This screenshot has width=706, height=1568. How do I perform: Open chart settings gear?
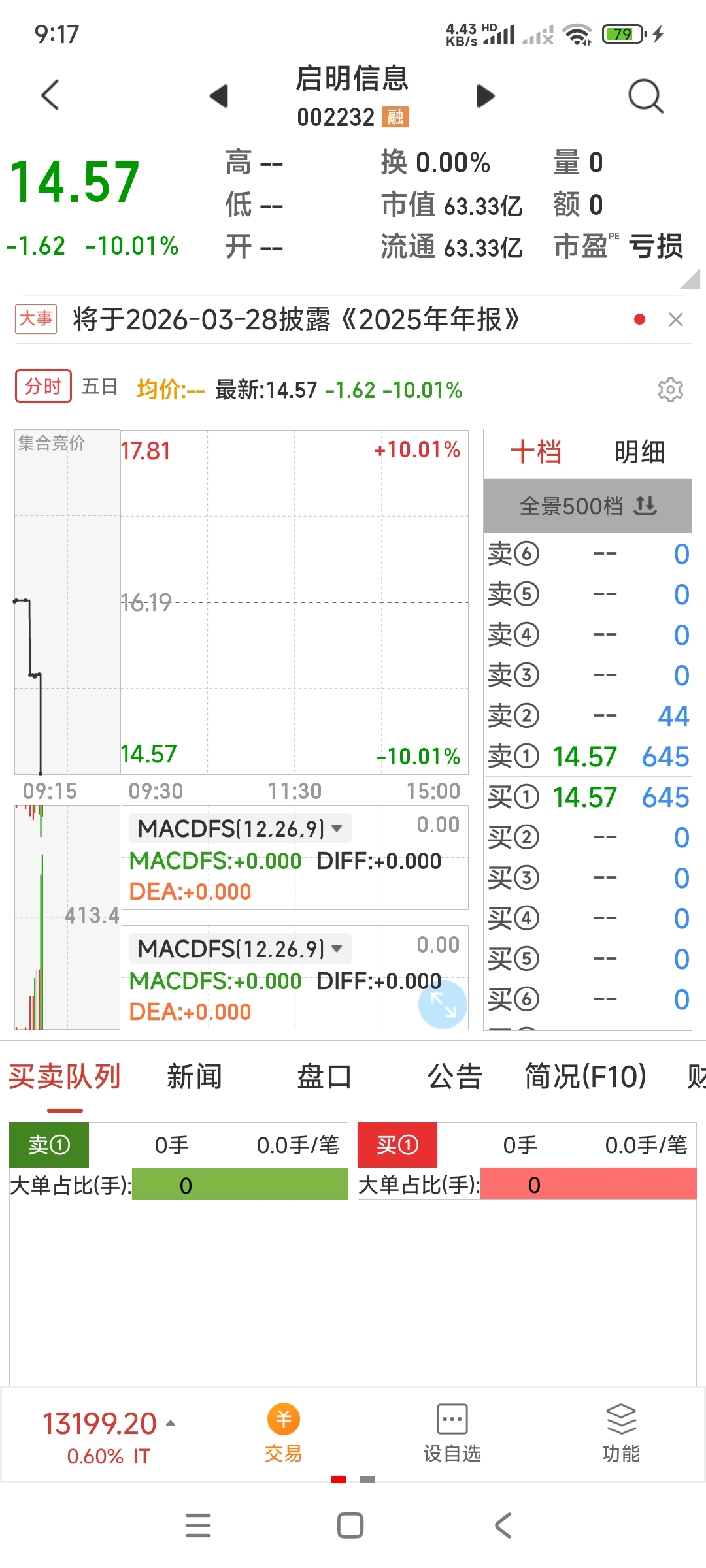[x=670, y=389]
